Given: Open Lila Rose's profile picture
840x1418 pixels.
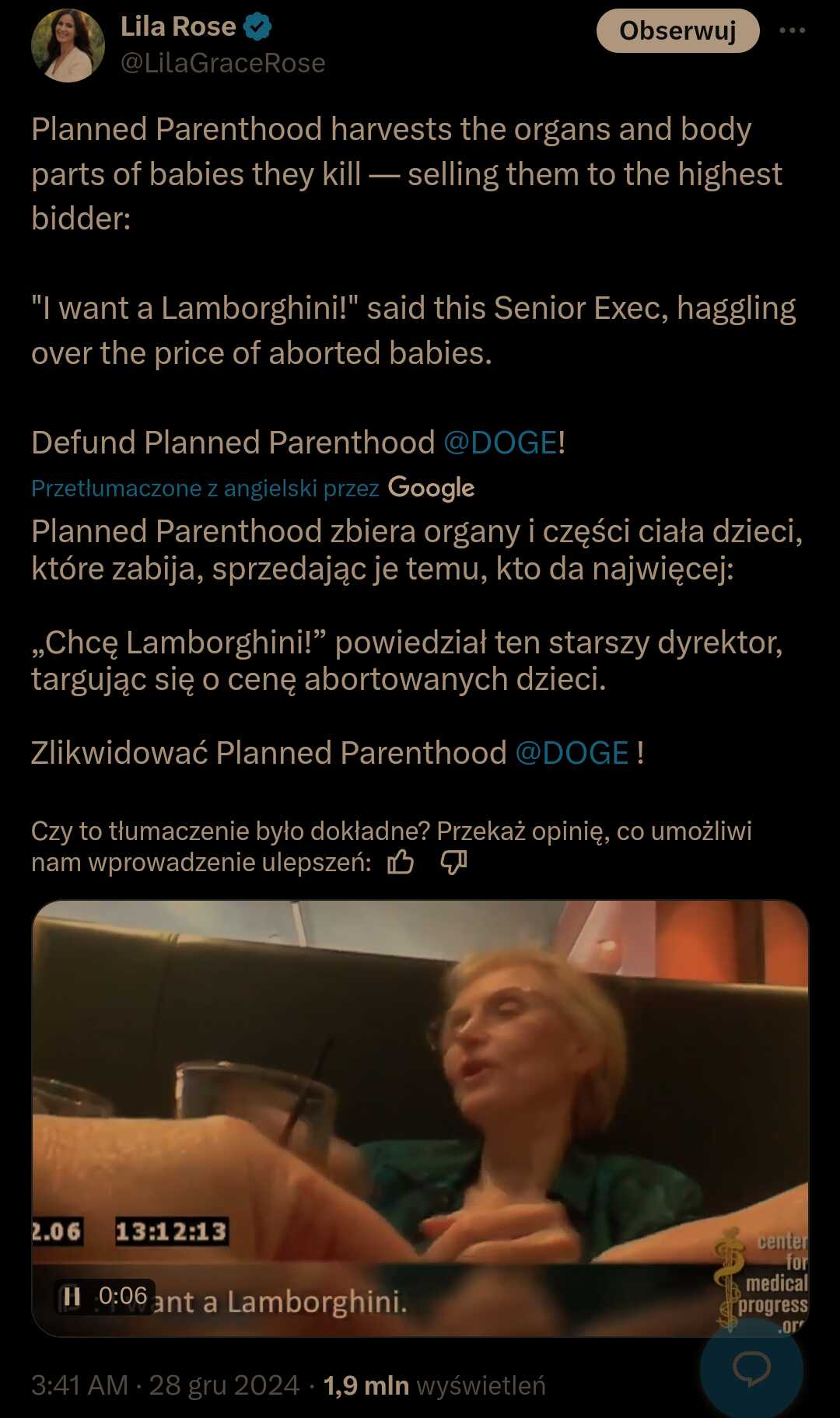Looking at the screenshot, I should pyautogui.click(x=68, y=45).
